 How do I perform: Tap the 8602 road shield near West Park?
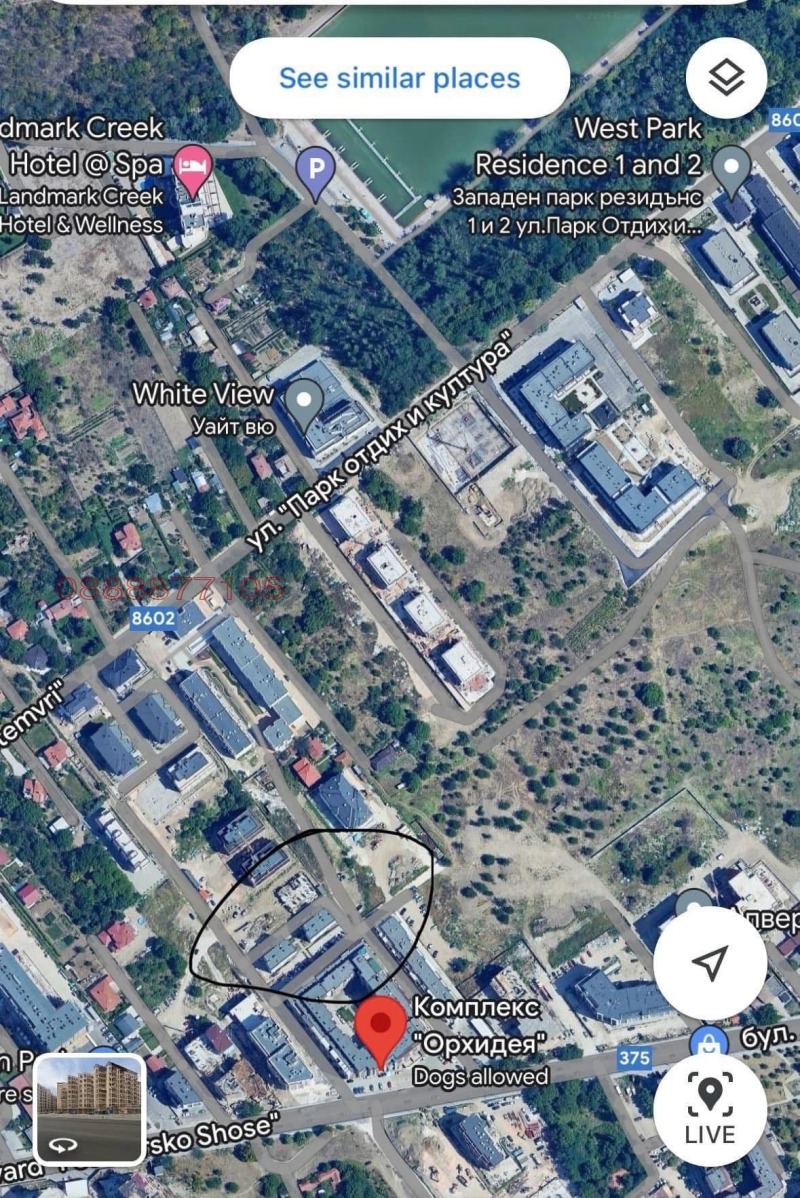[x=789, y=120]
